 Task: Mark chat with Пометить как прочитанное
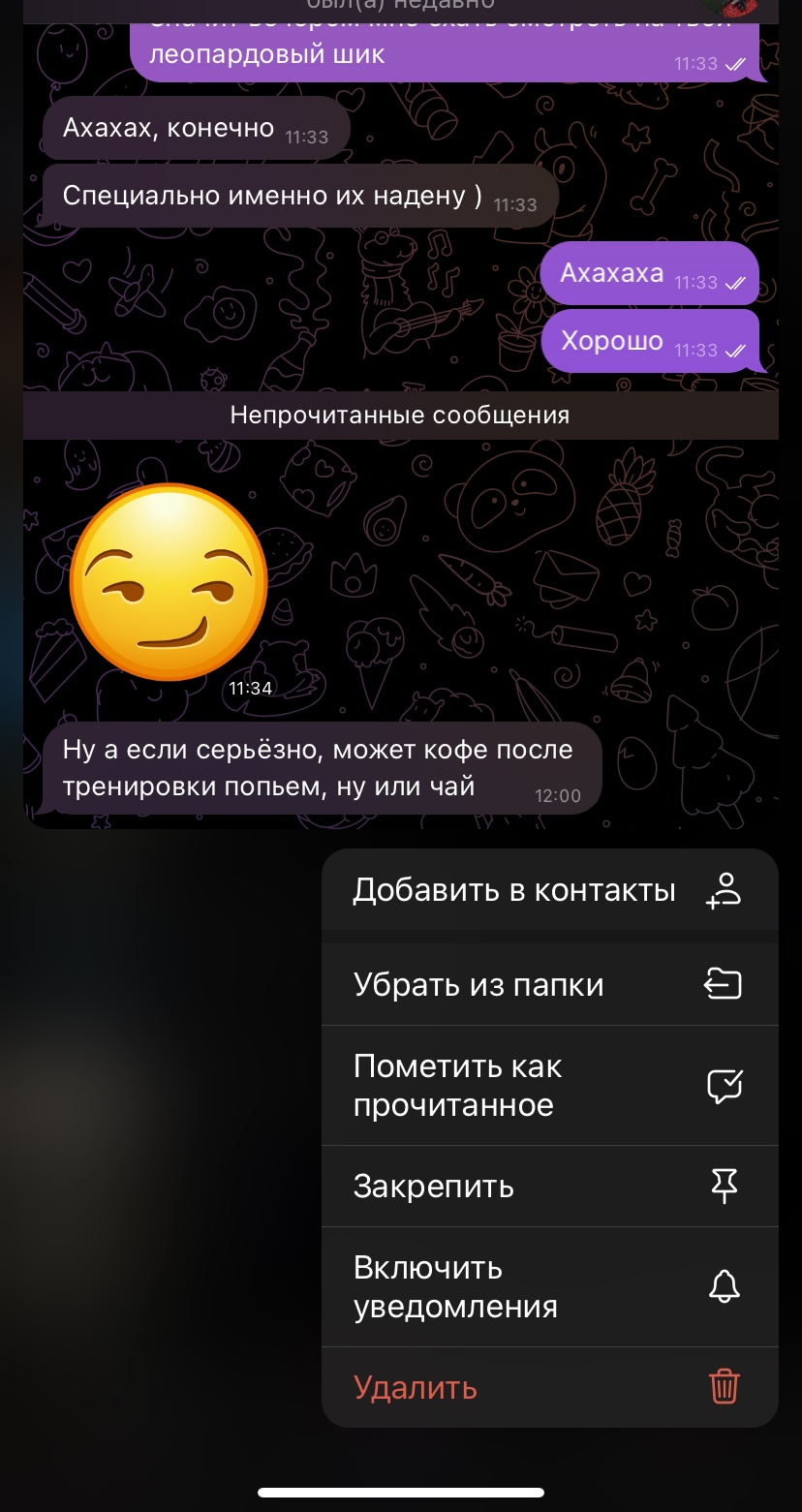click(x=548, y=1086)
